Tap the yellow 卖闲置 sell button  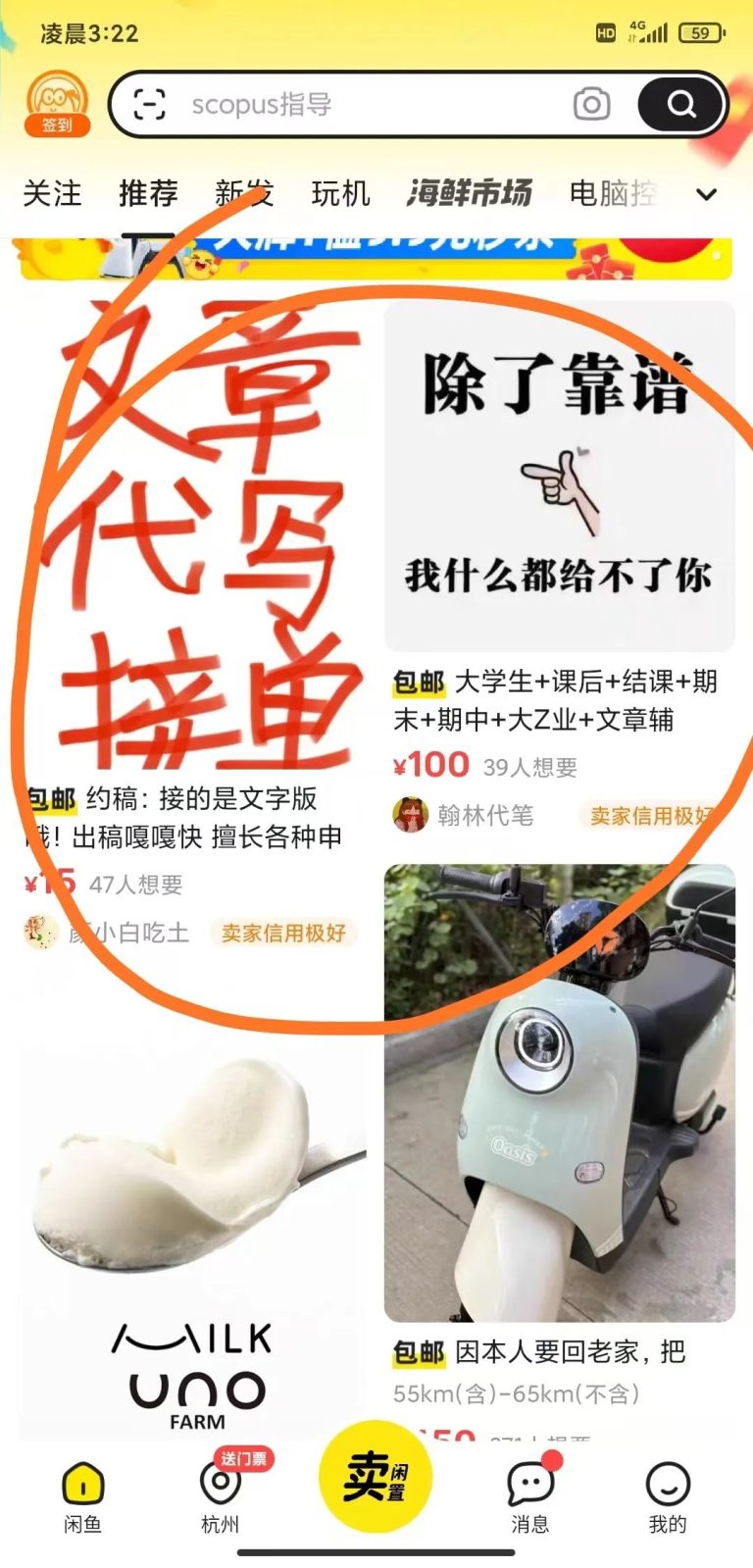(x=376, y=1476)
